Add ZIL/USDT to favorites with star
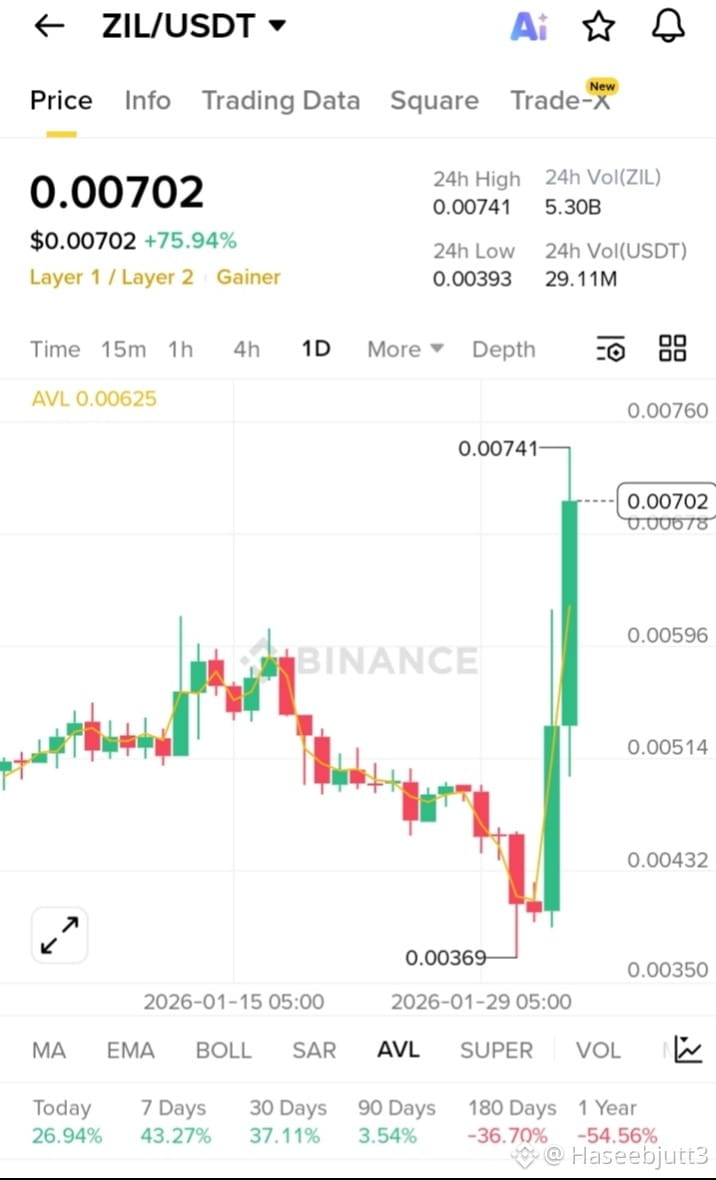This screenshot has width=716, height=1180. tap(599, 27)
